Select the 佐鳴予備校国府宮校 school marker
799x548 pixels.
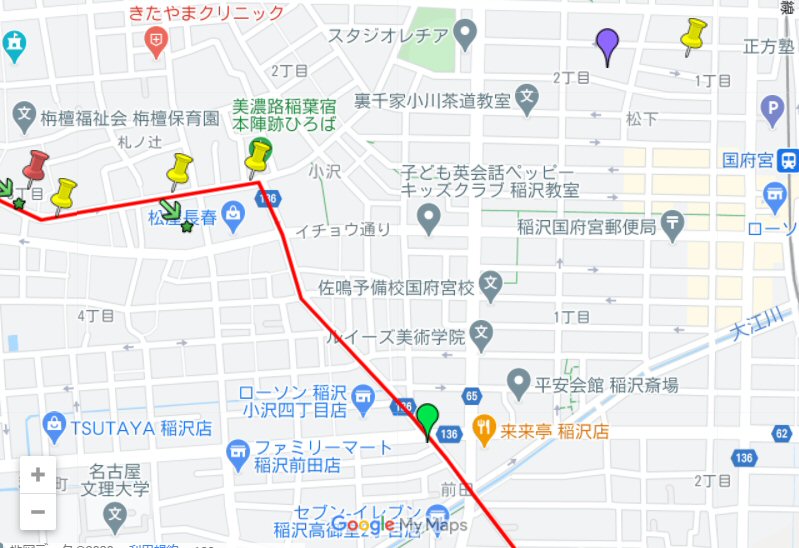tap(490, 287)
